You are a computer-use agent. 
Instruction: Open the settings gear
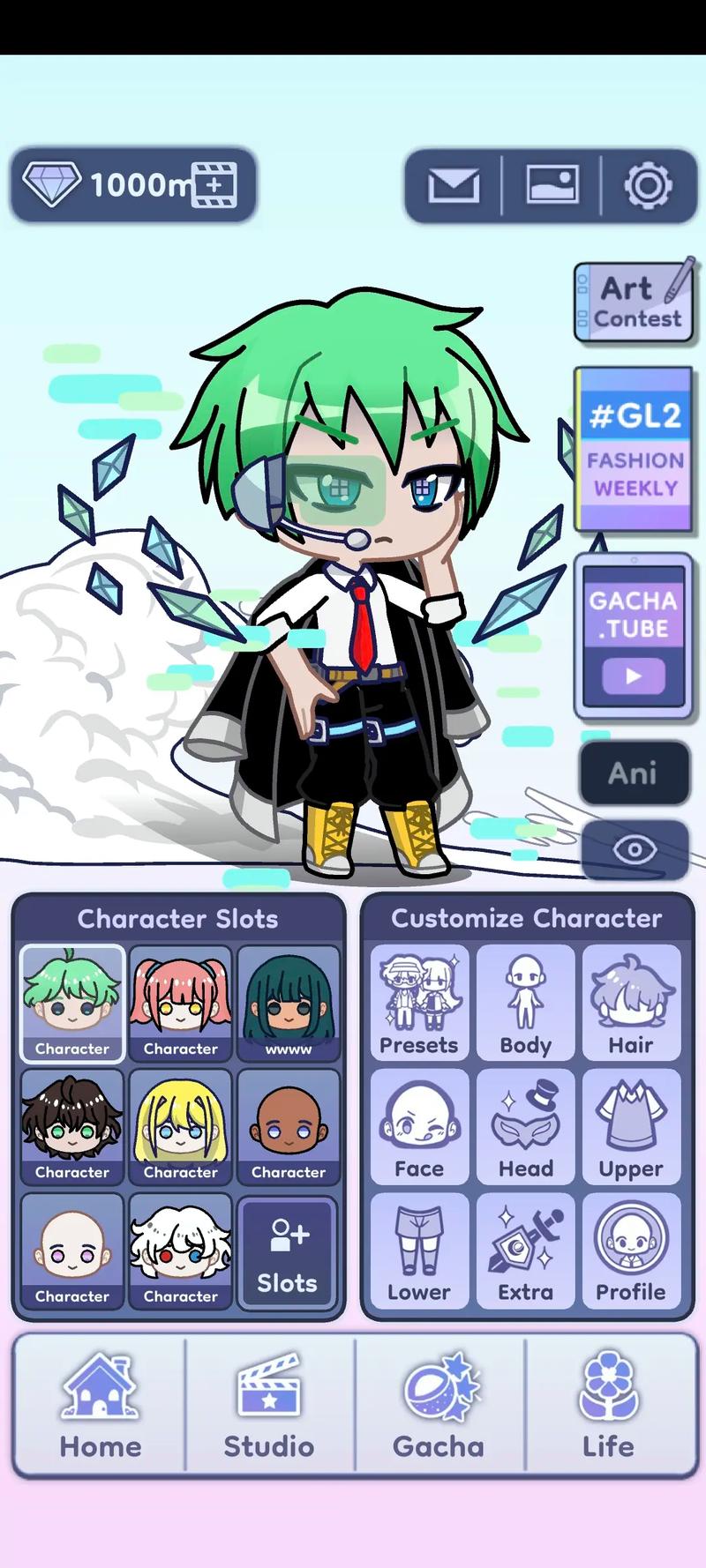tap(649, 185)
